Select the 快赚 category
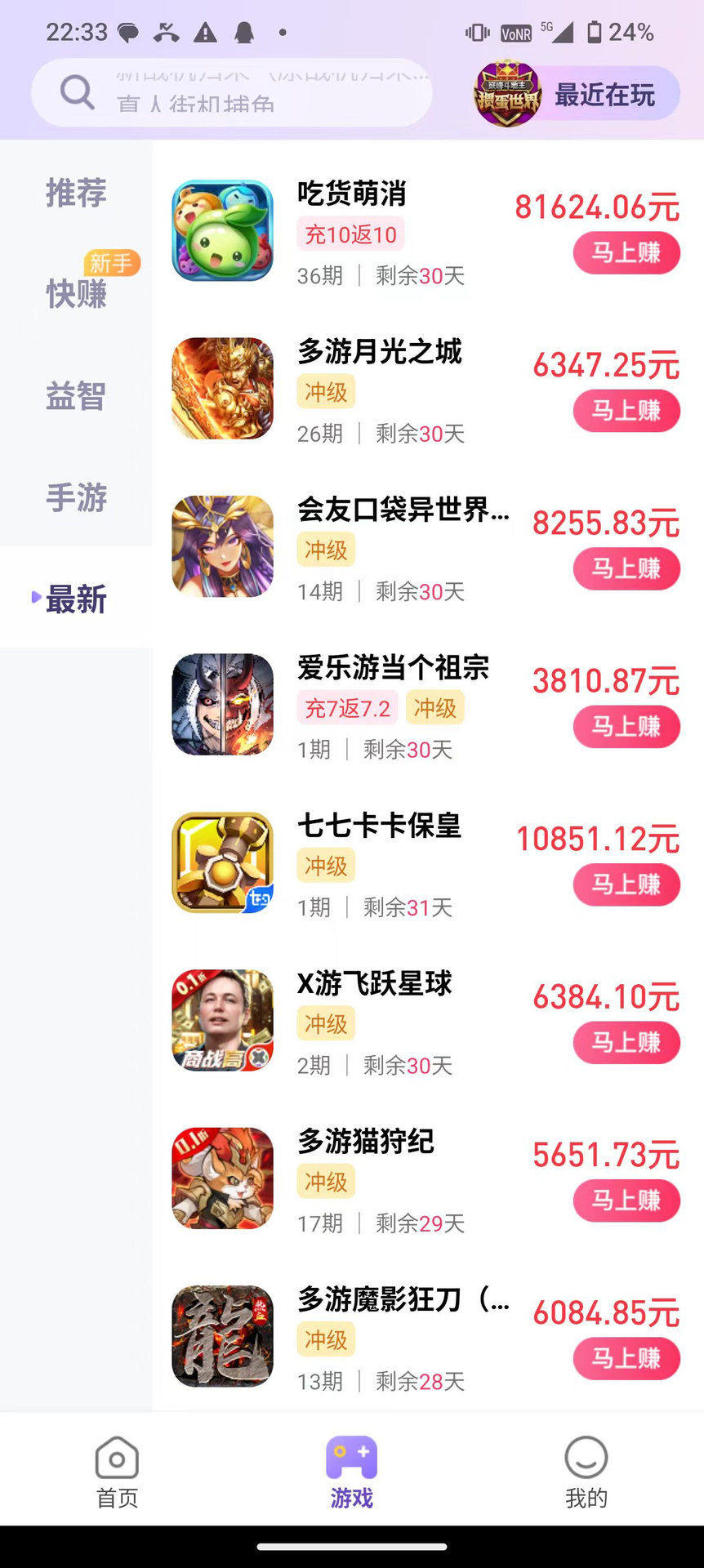This screenshot has height=1568, width=704. [x=76, y=293]
